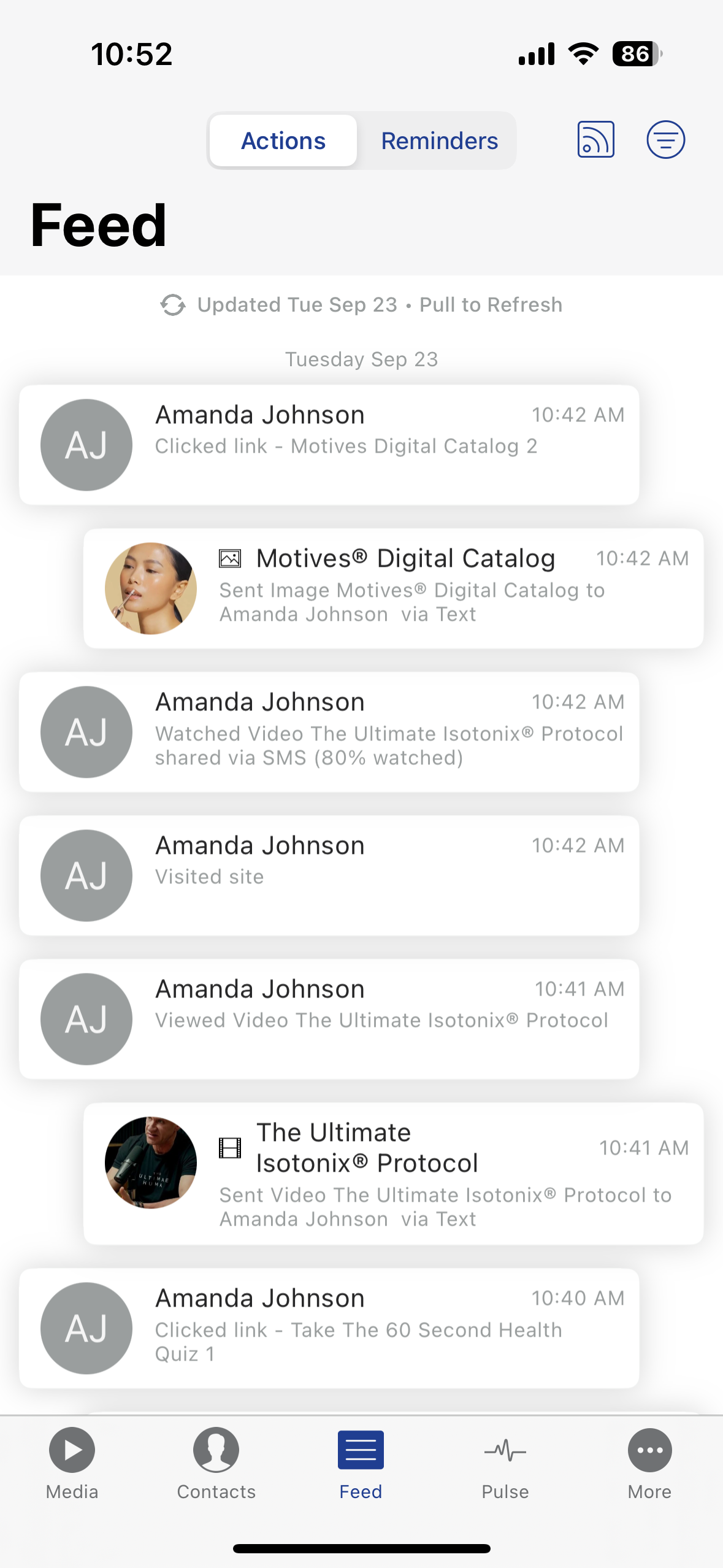Open Amanda's 80% watched video entry
Screen dimensions: 723x1568
coord(329,732)
